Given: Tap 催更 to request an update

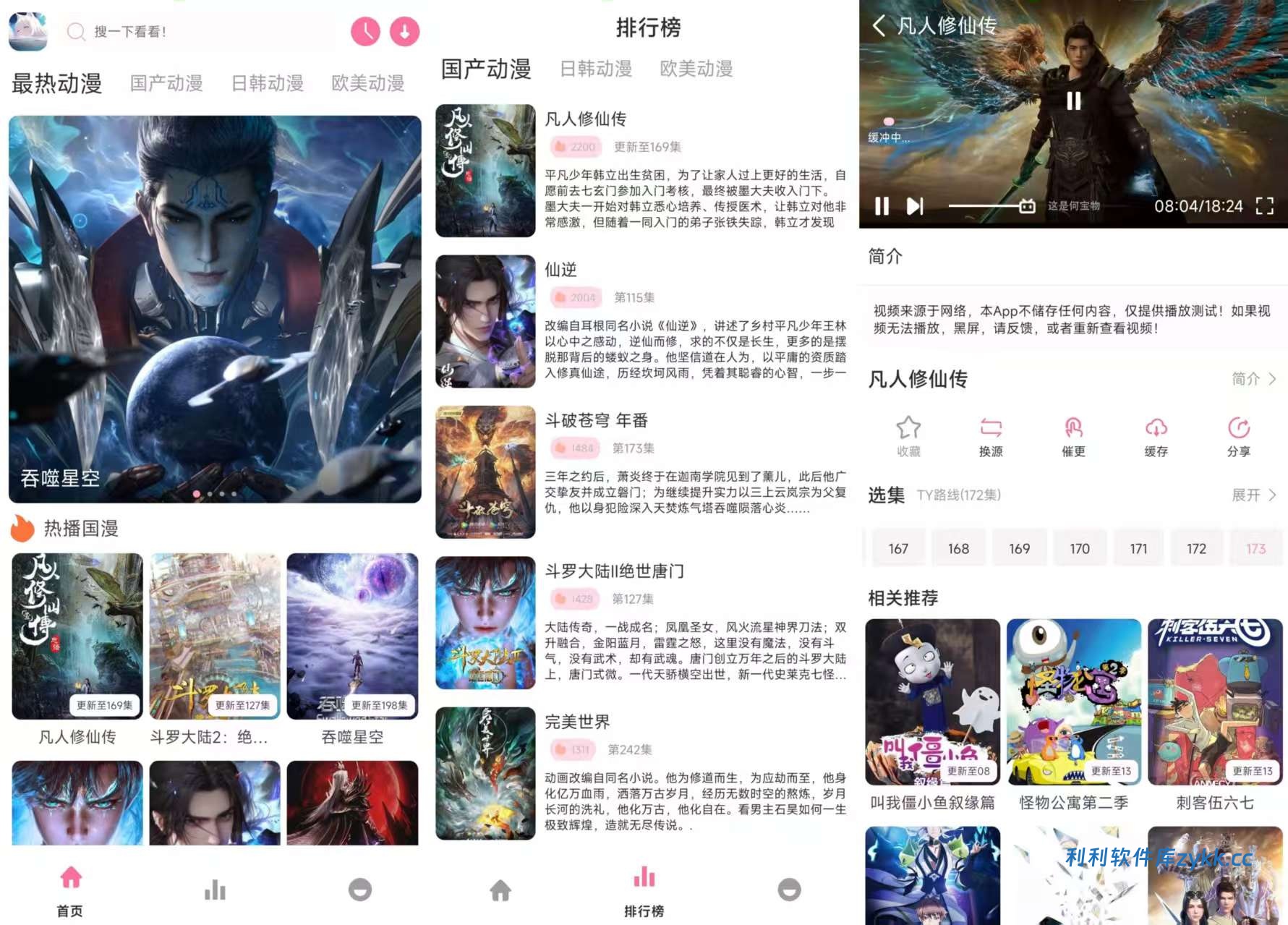Looking at the screenshot, I should [x=1073, y=436].
